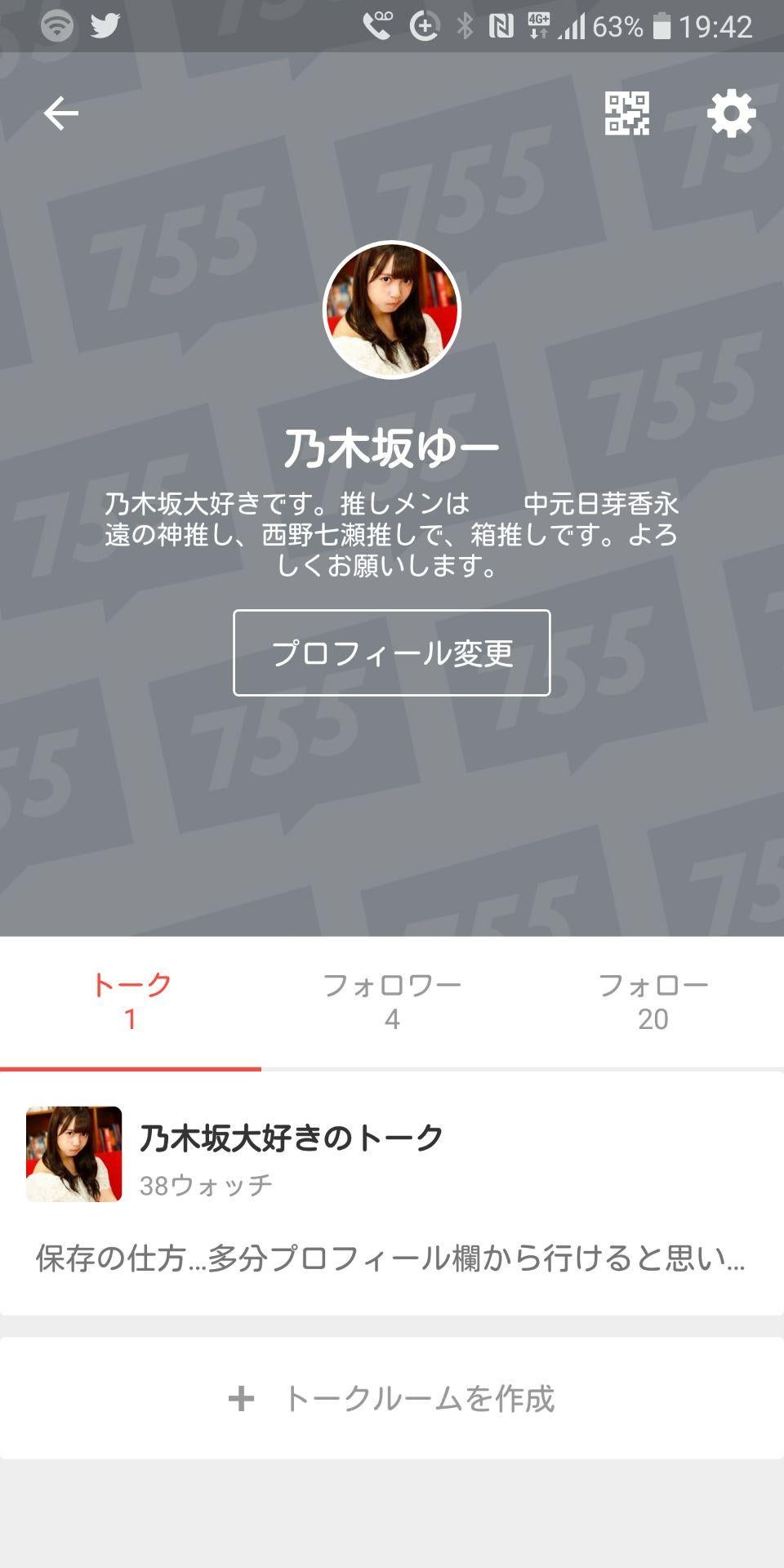
Task: Switch to the フォロワー tab
Action: [392, 1001]
